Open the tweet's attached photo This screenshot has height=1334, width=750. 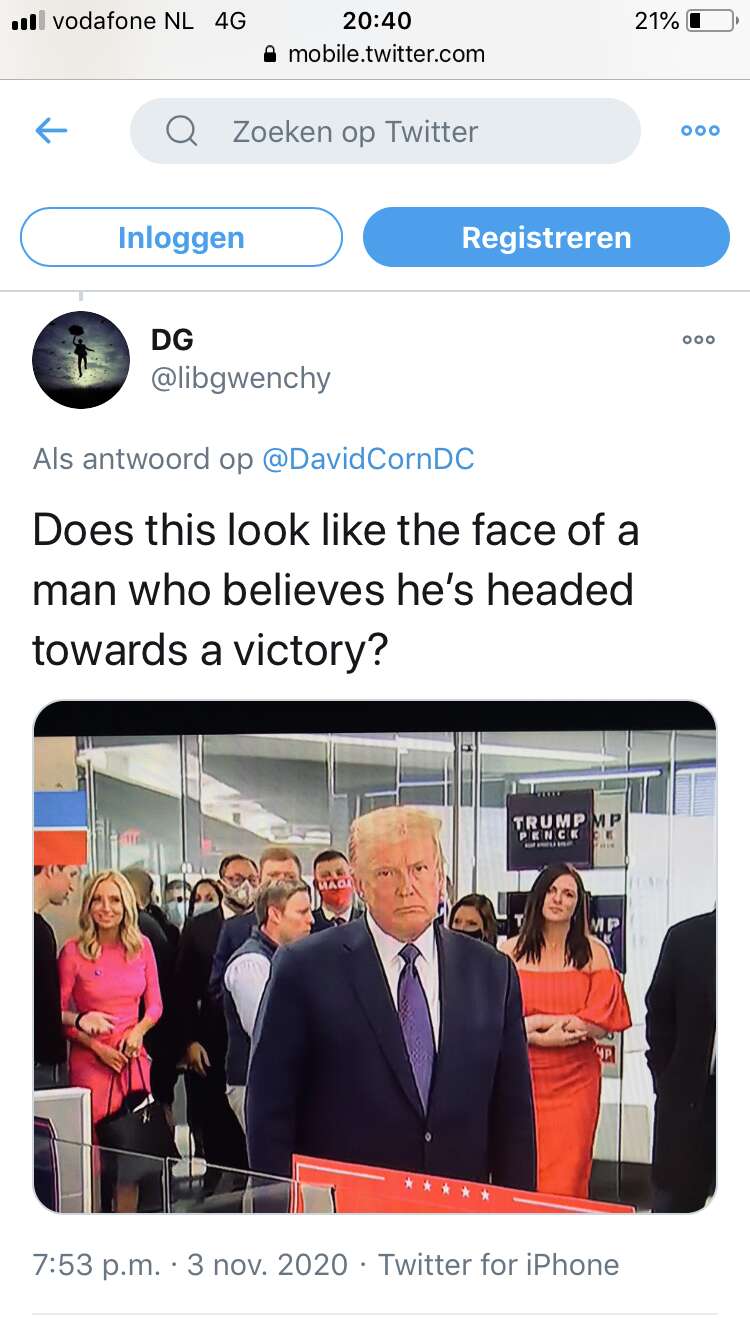[x=375, y=957]
